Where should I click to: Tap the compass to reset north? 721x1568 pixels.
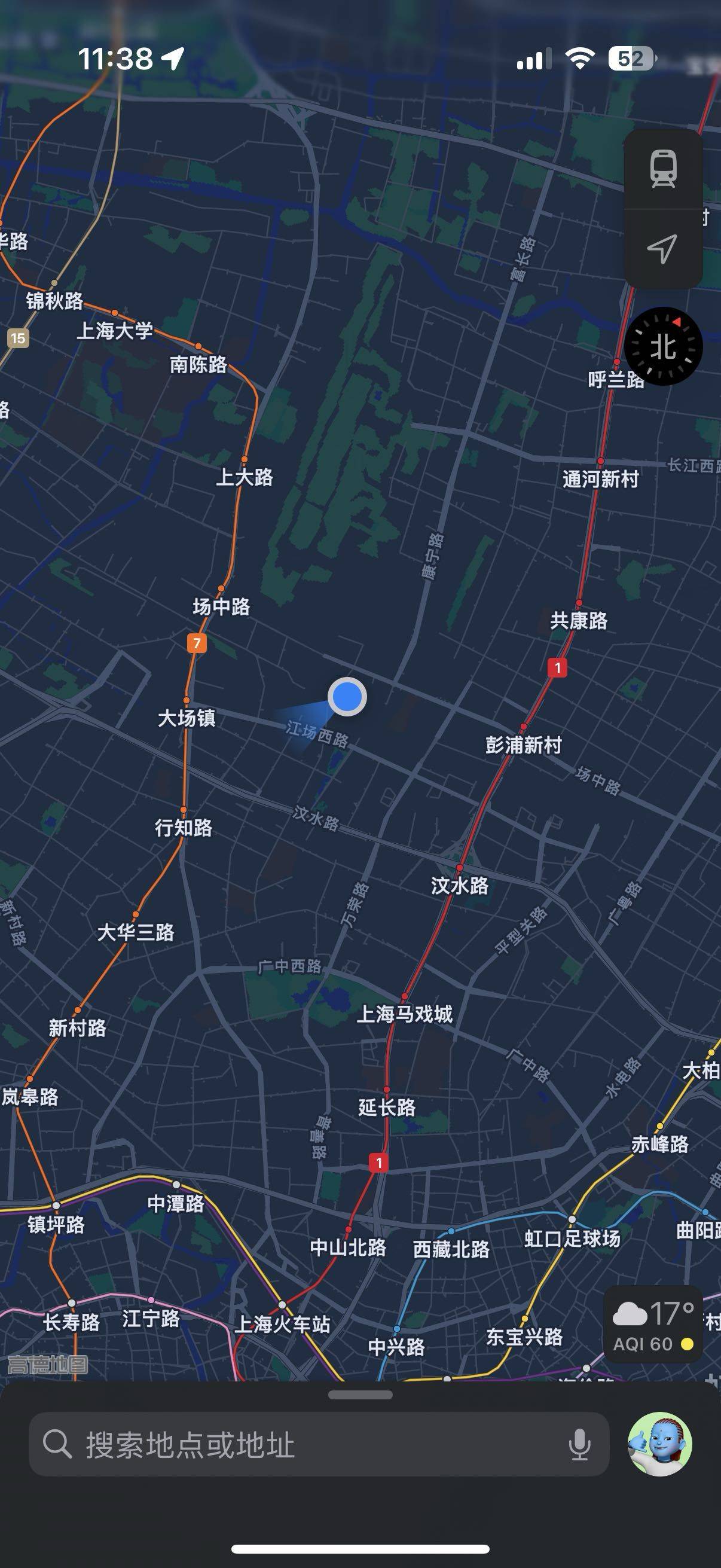click(663, 346)
